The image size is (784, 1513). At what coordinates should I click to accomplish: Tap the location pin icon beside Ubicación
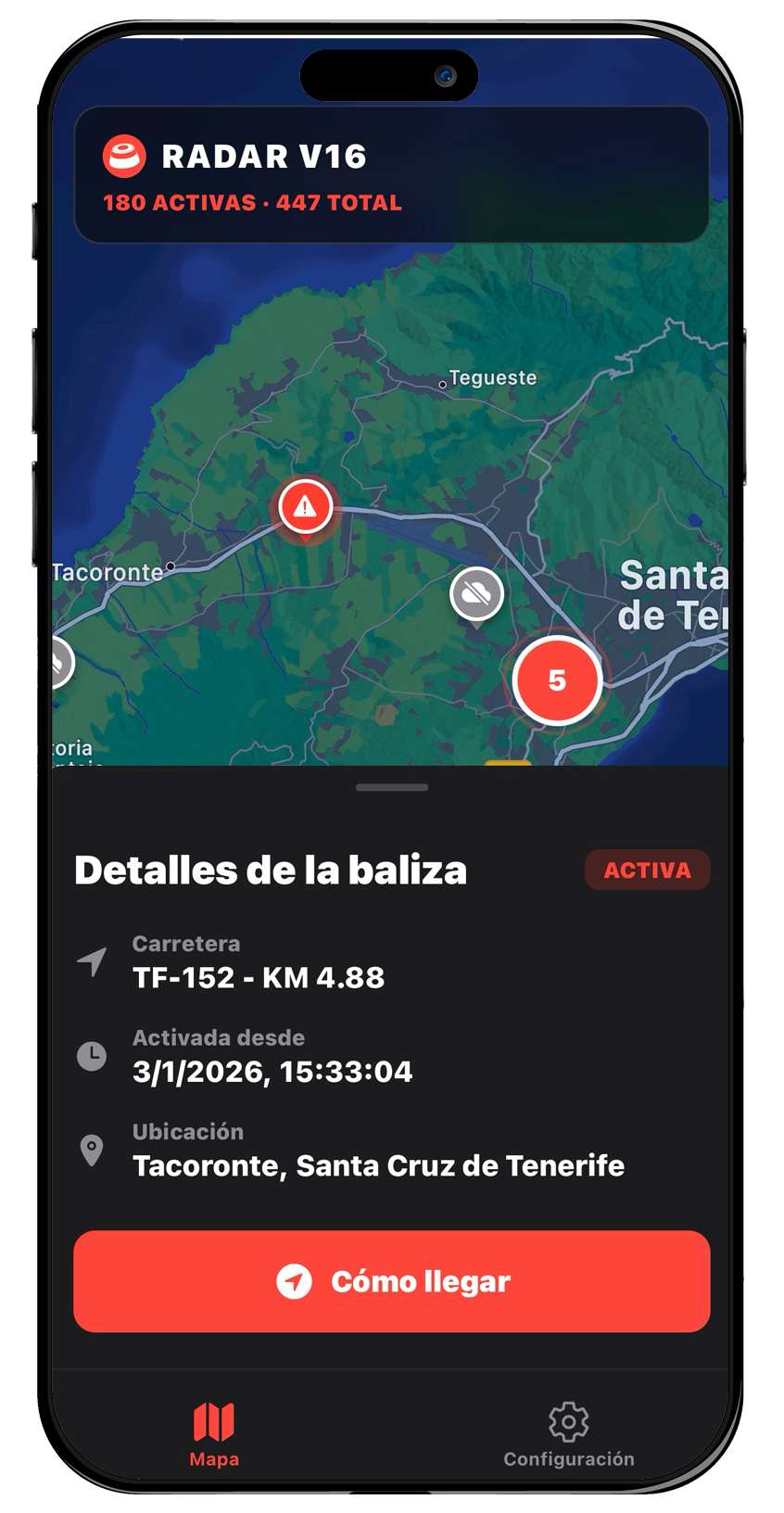pos(93,1149)
